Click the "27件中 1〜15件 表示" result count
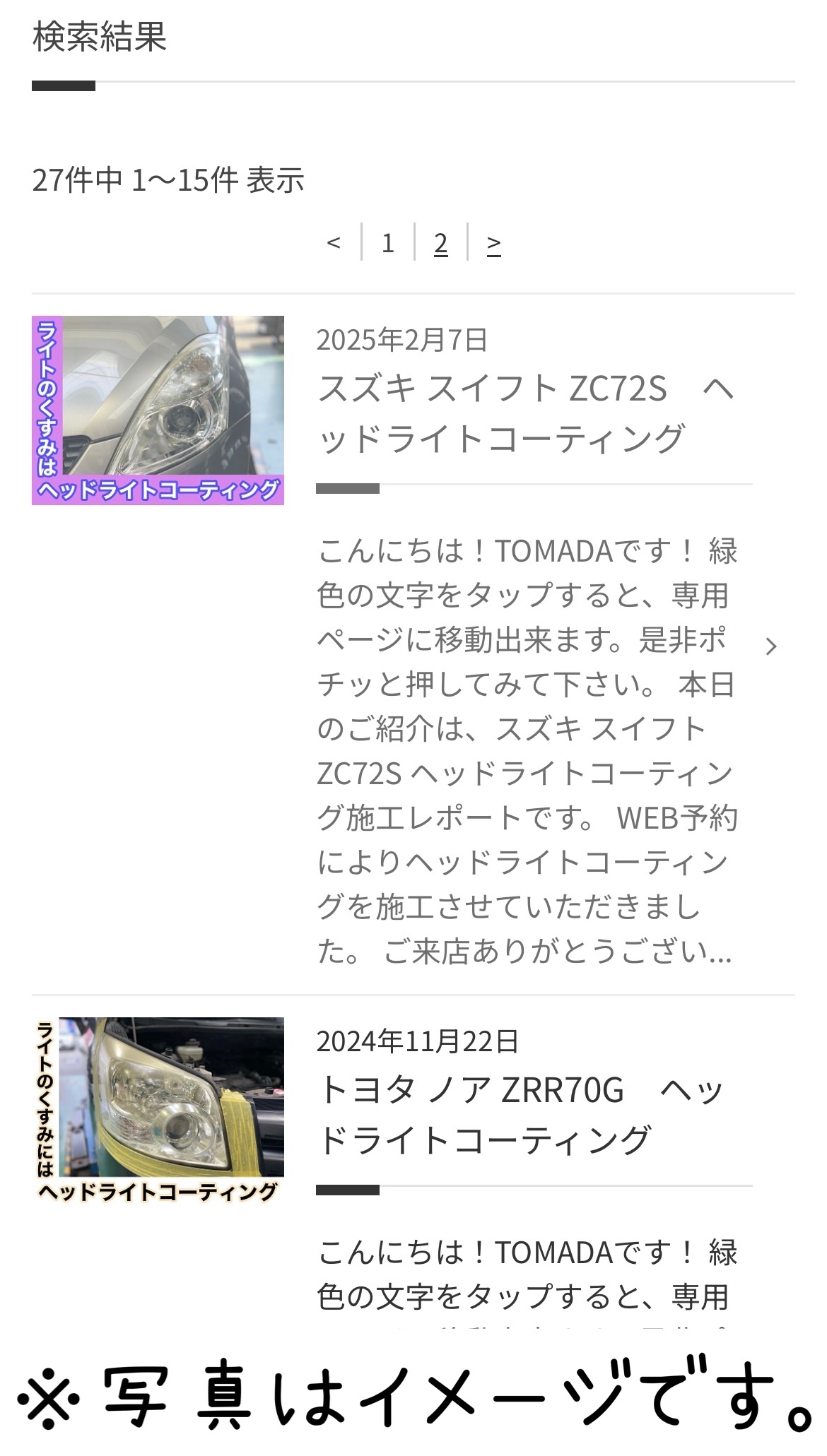Screen dimensions: 827x1456 pyautogui.click(x=168, y=182)
